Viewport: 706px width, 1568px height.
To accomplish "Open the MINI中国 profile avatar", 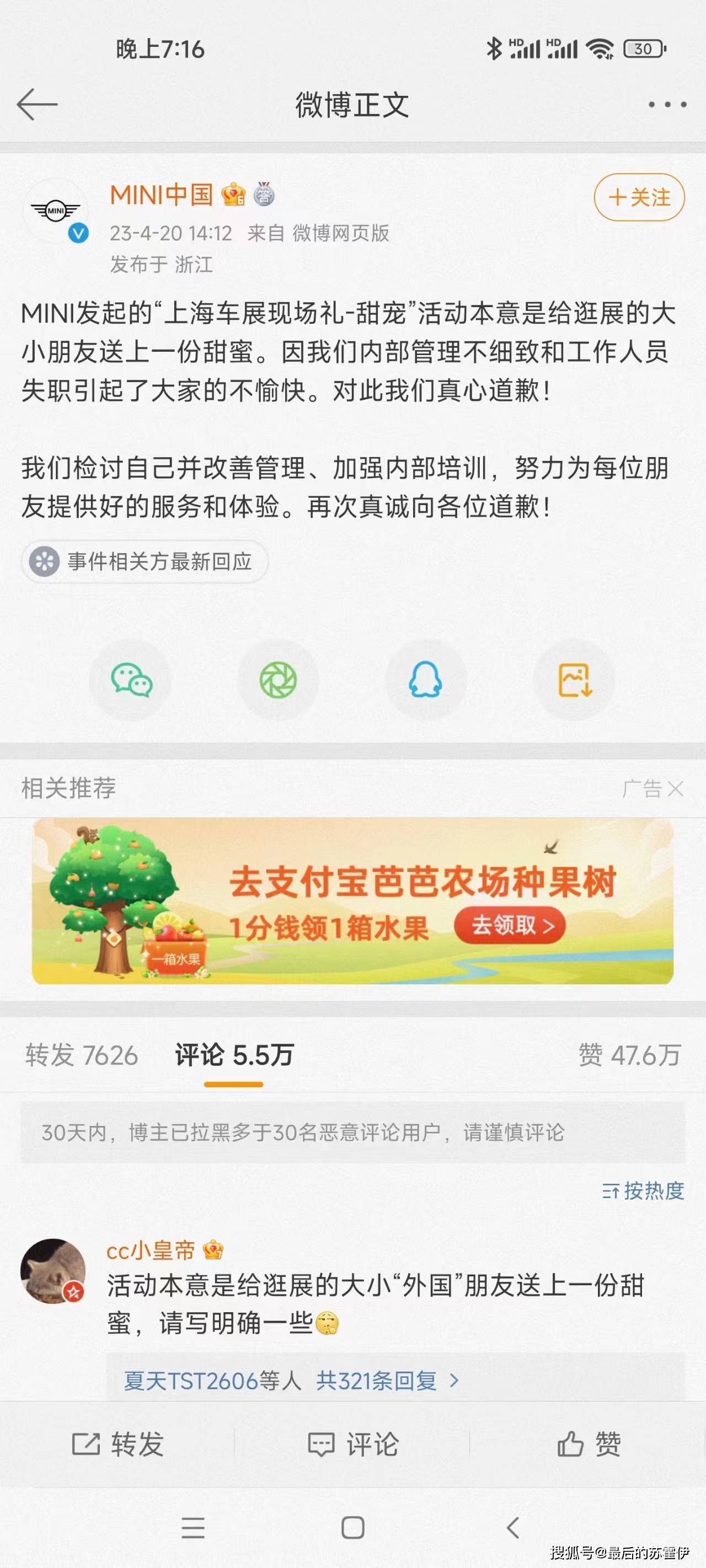I will click(56, 211).
